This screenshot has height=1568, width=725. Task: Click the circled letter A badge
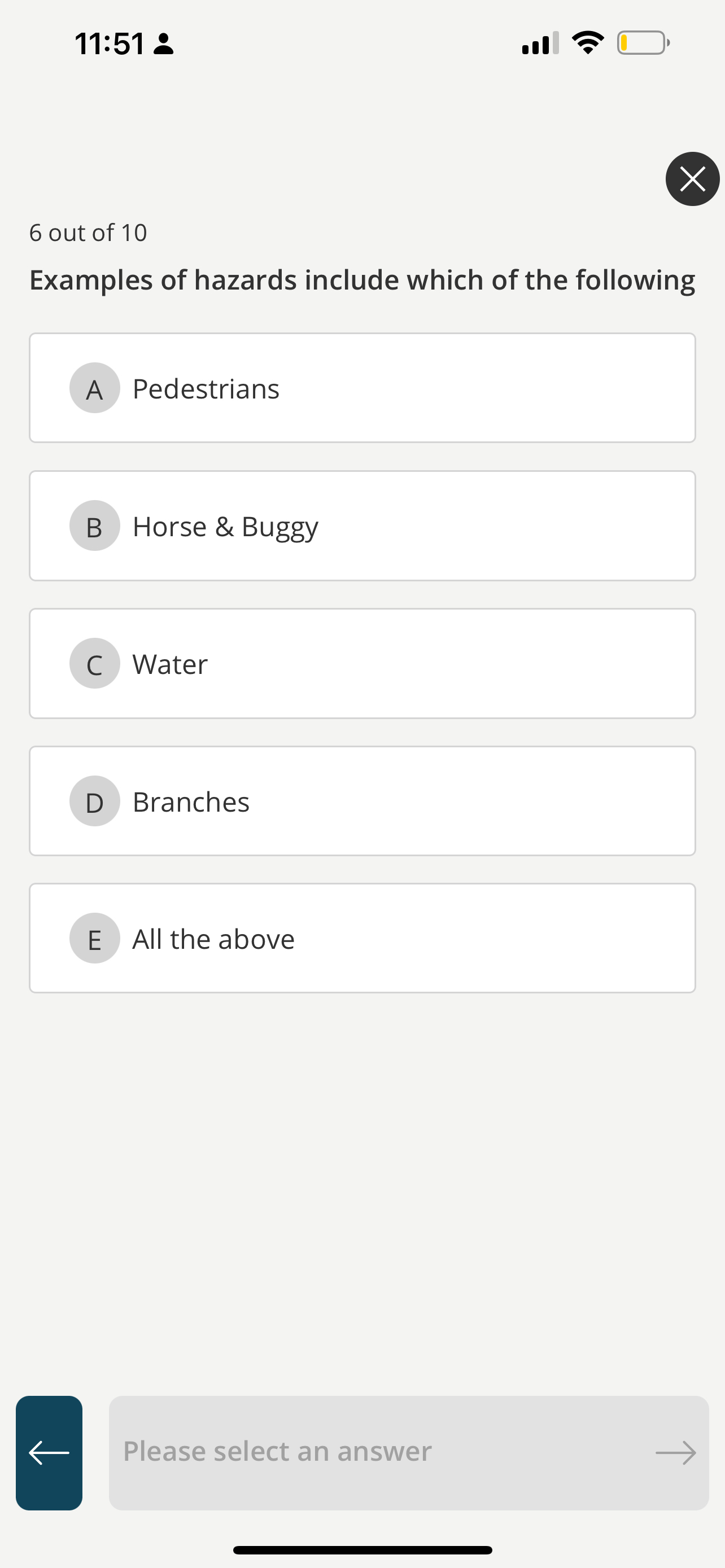coord(94,388)
